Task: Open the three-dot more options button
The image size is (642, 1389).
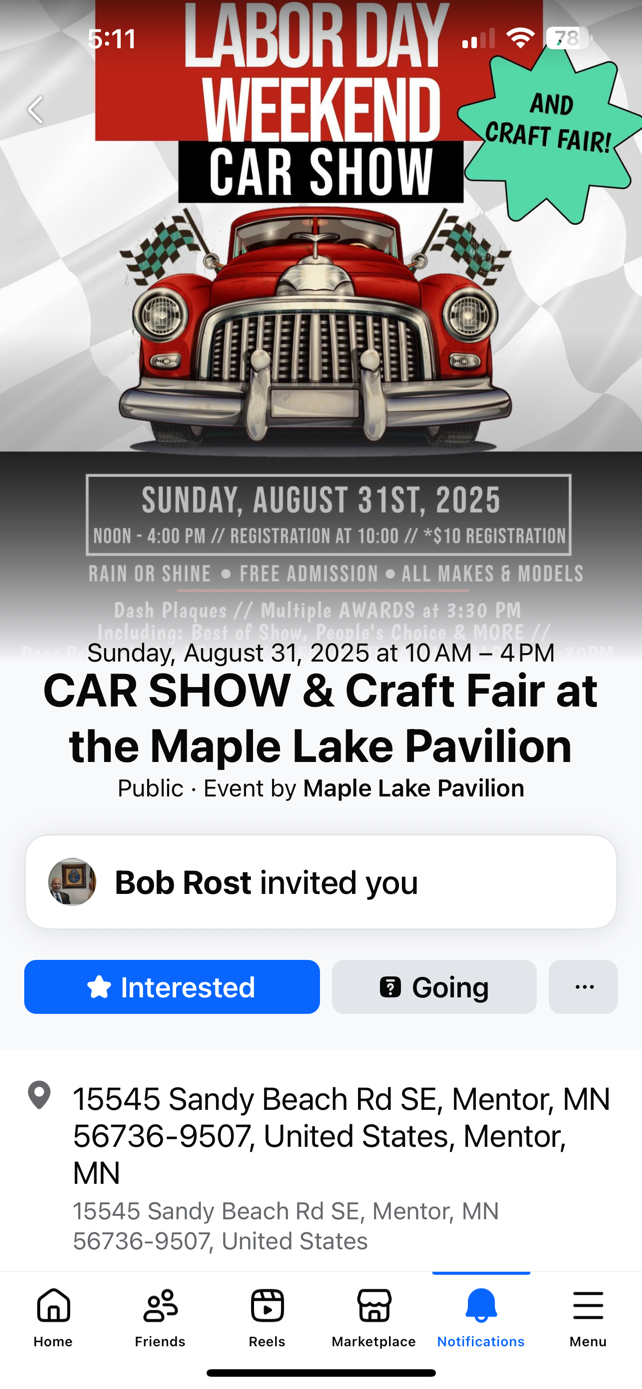Action: [x=584, y=987]
